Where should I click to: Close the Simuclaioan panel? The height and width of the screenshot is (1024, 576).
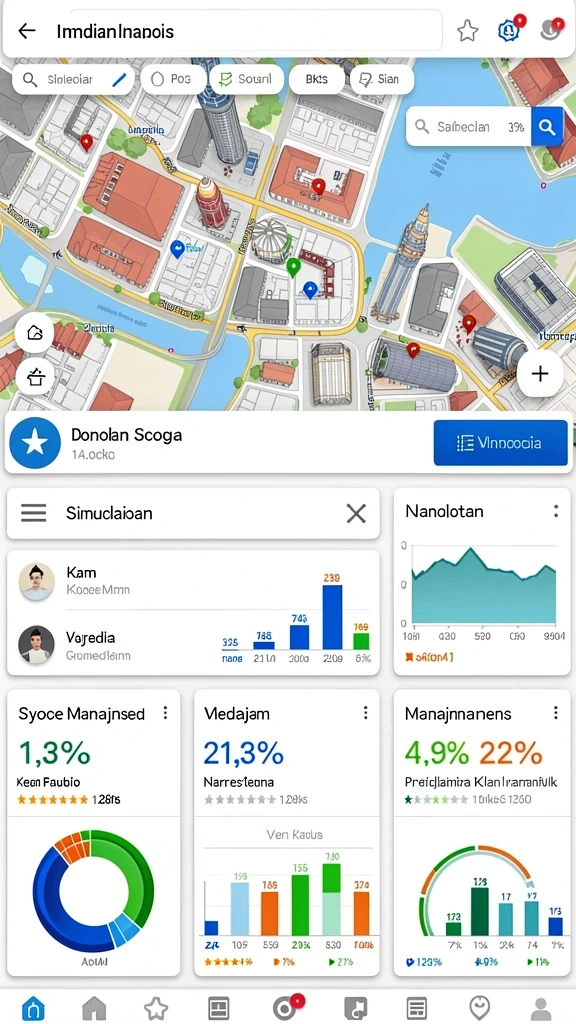tap(356, 514)
